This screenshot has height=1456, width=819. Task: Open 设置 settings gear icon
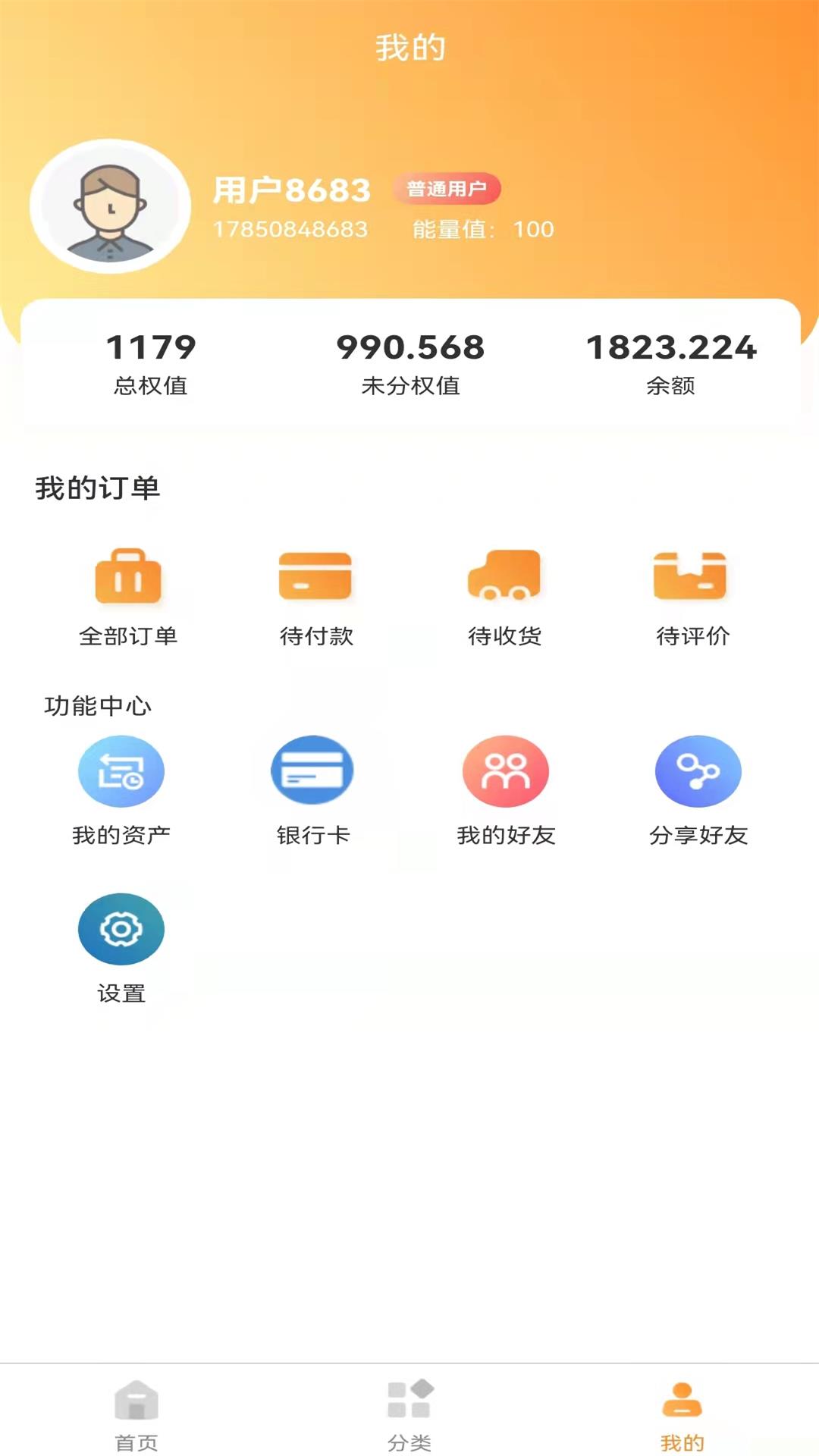121,929
